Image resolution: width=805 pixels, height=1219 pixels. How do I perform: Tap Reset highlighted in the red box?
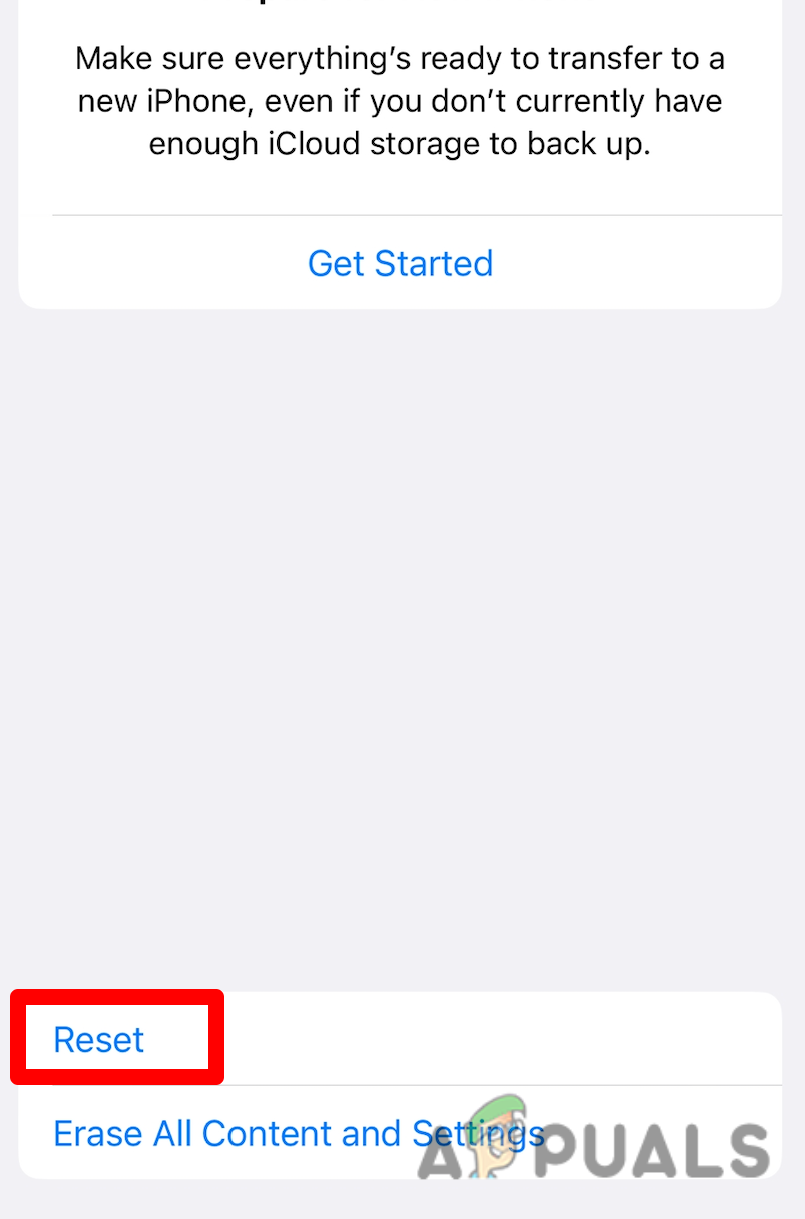click(97, 1039)
